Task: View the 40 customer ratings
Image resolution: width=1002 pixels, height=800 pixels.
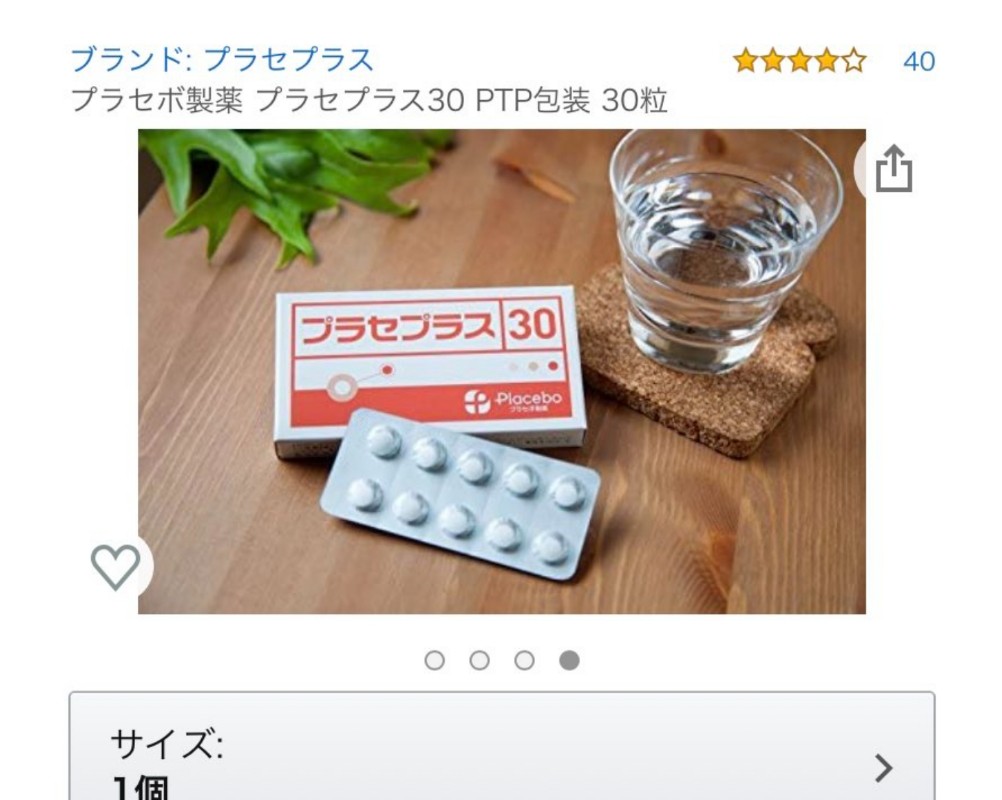Action: [918, 61]
